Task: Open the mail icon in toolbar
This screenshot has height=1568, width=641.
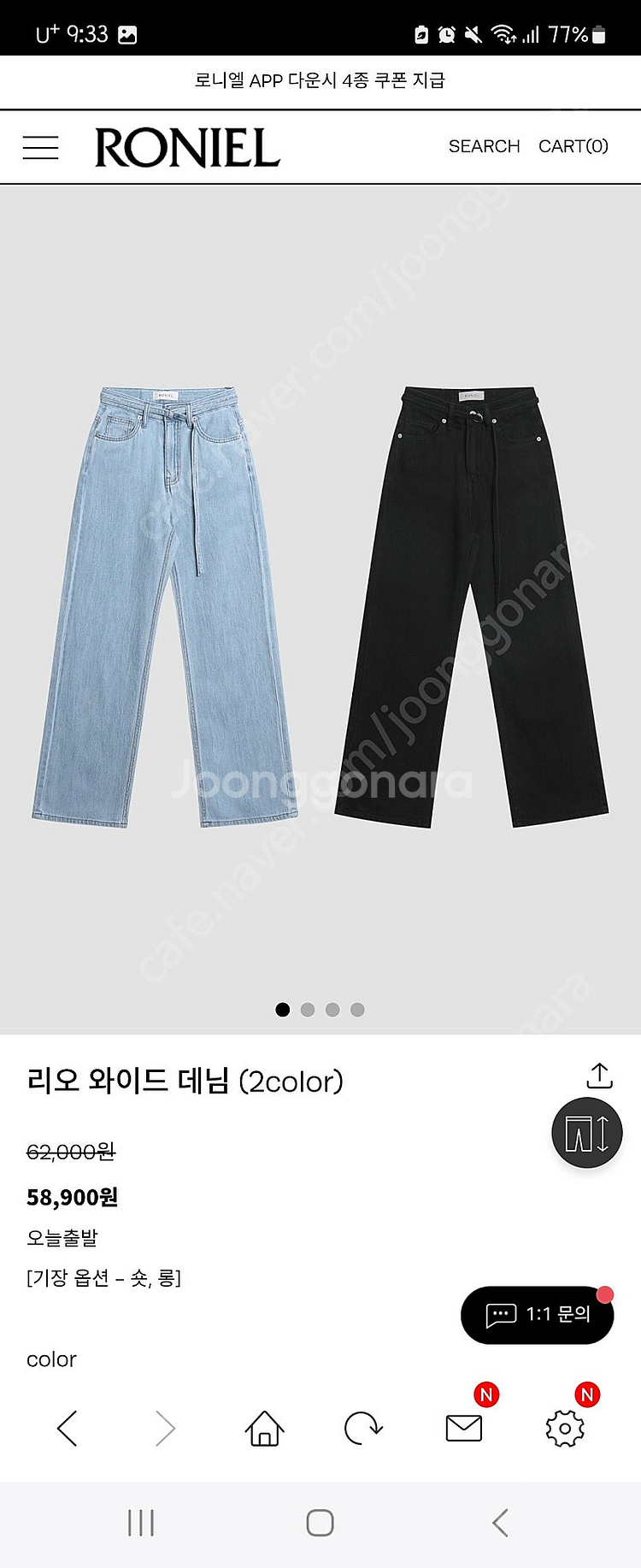Action: (x=464, y=1428)
